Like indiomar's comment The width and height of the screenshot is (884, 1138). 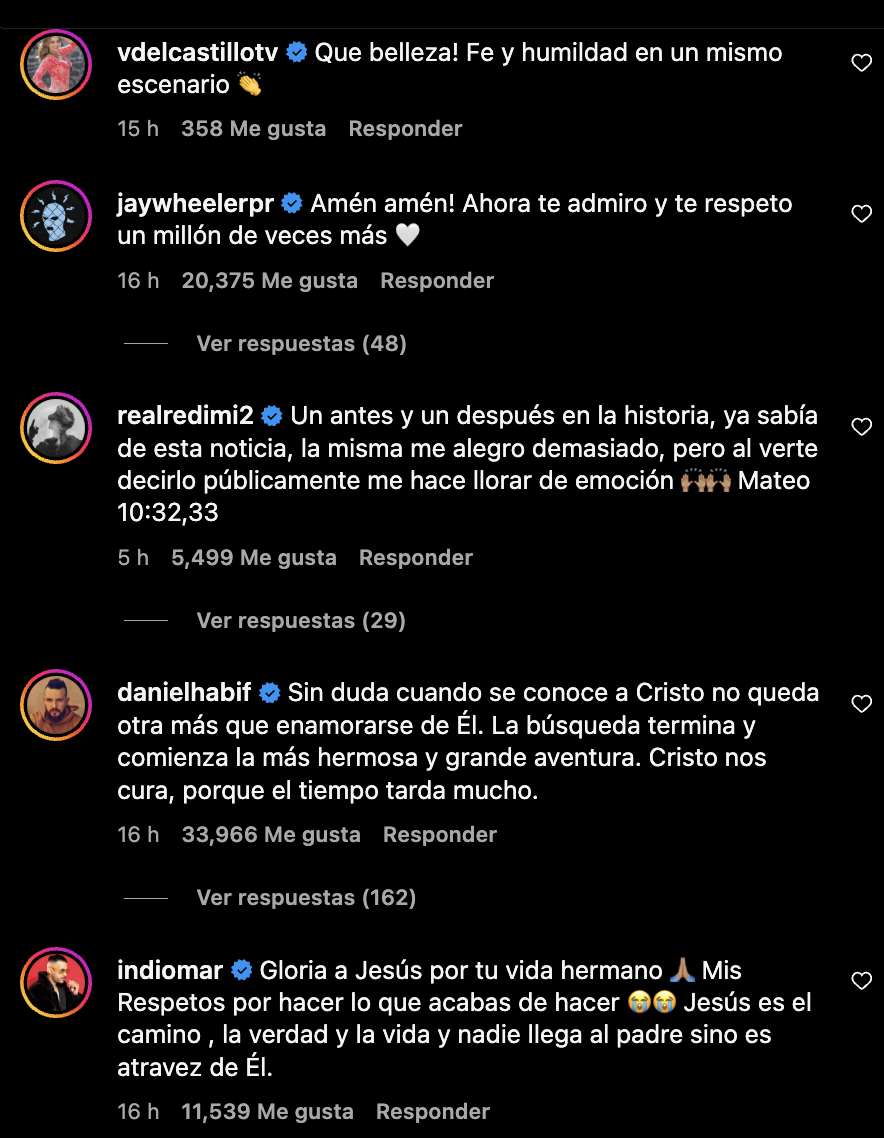tap(861, 981)
